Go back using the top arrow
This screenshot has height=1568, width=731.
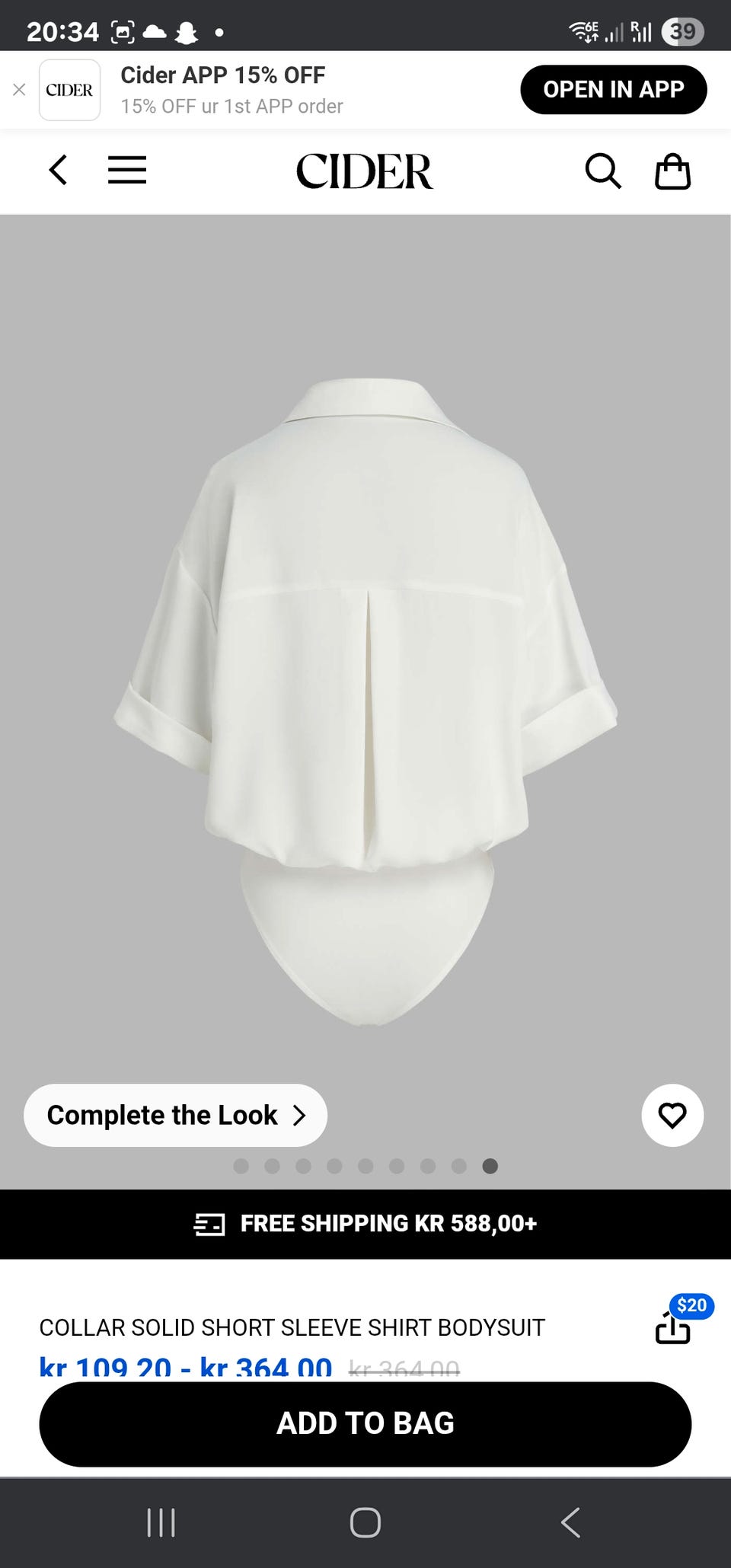pyautogui.click(x=59, y=170)
